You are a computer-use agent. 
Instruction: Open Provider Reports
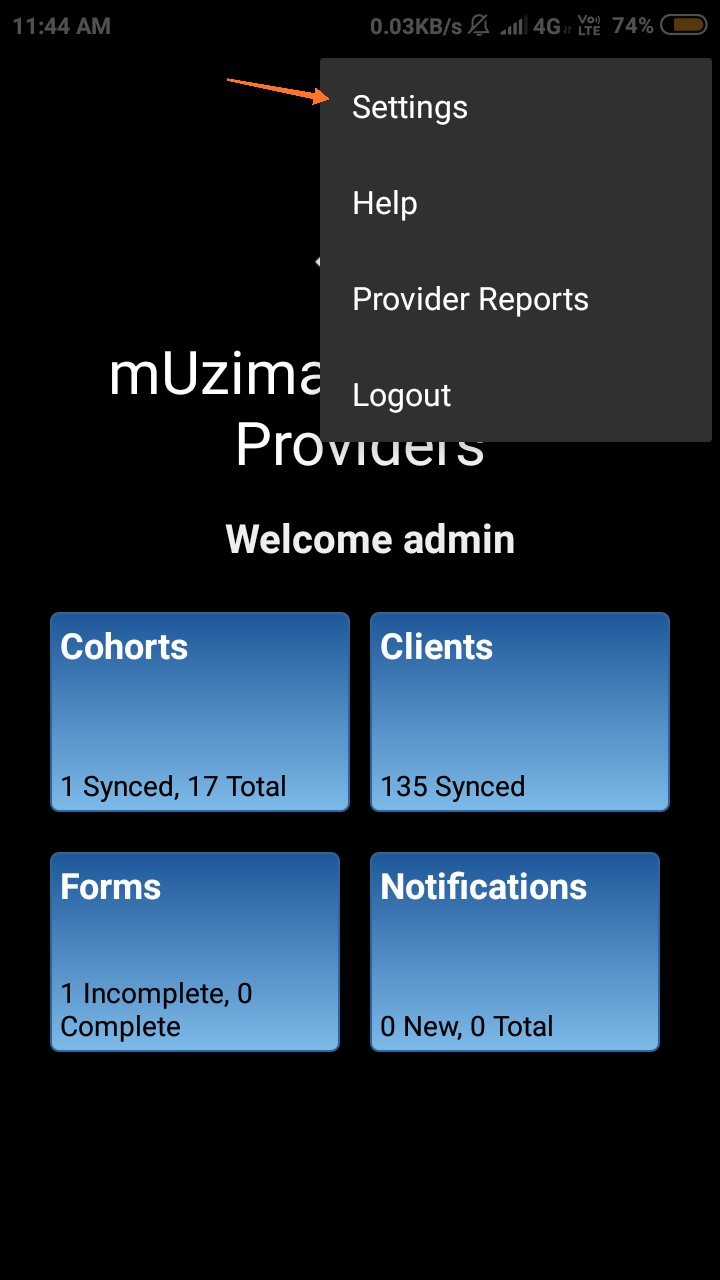click(x=516, y=299)
